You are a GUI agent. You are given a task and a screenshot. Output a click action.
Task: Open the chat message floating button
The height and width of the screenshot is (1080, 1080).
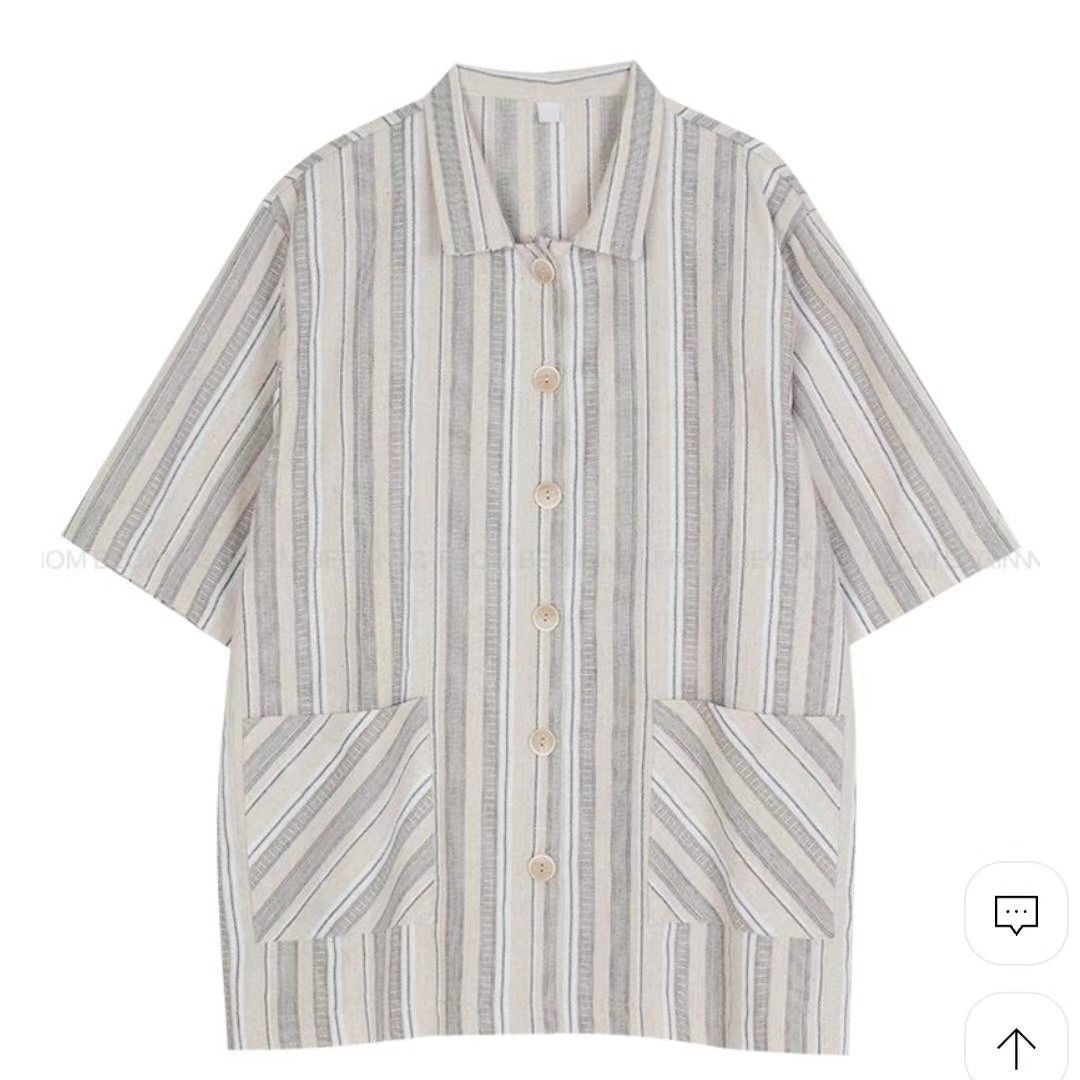pyautogui.click(x=1016, y=913)
